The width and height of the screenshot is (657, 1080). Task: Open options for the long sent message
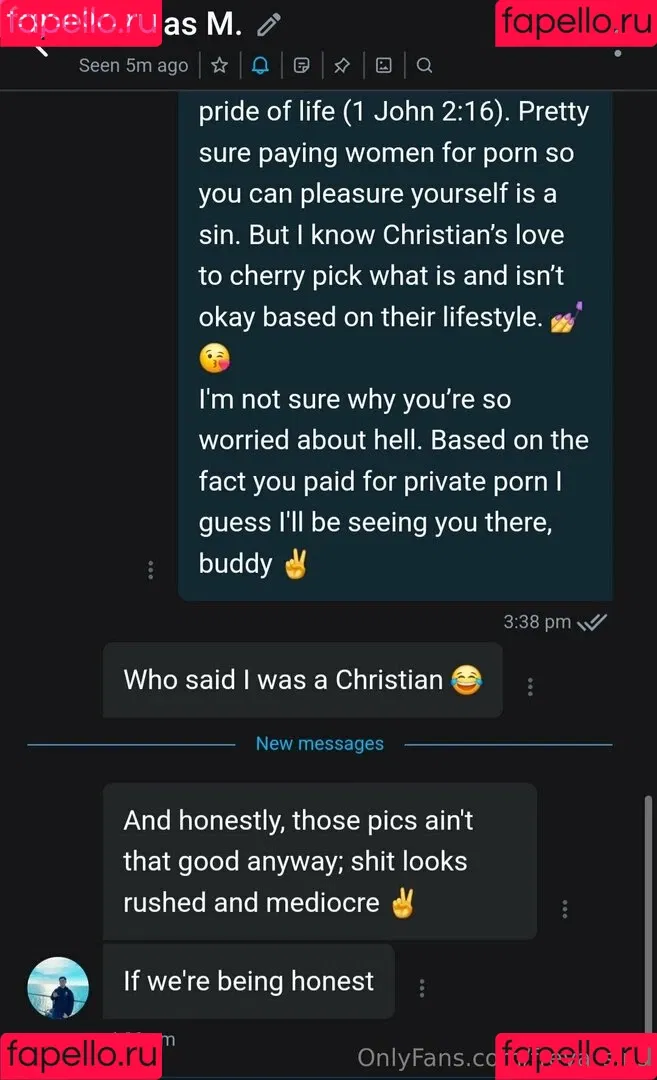coord(151,570)
